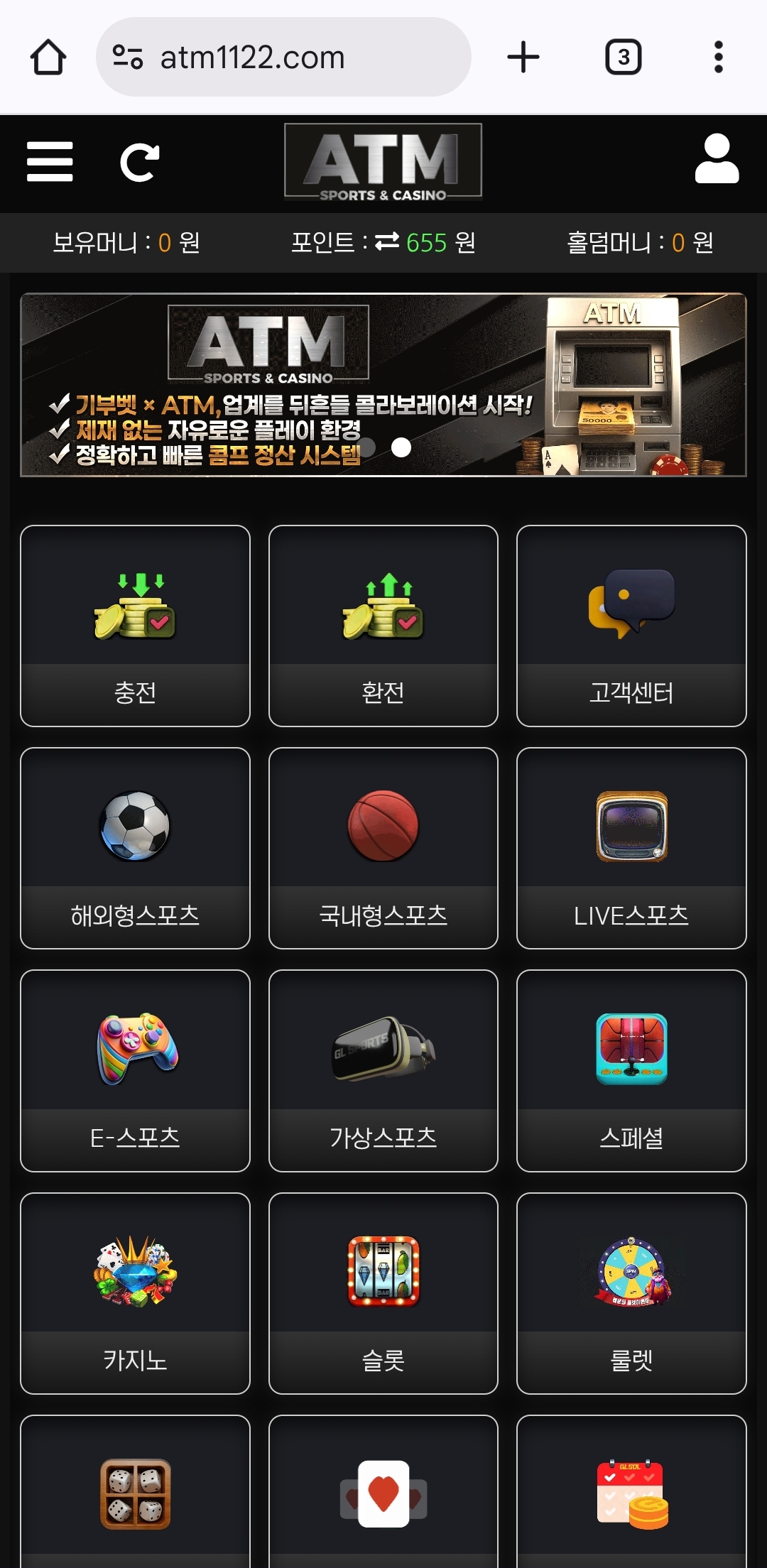767x1568 pixels.
Task: Open a new browser tab
Action: pos(523,57)
